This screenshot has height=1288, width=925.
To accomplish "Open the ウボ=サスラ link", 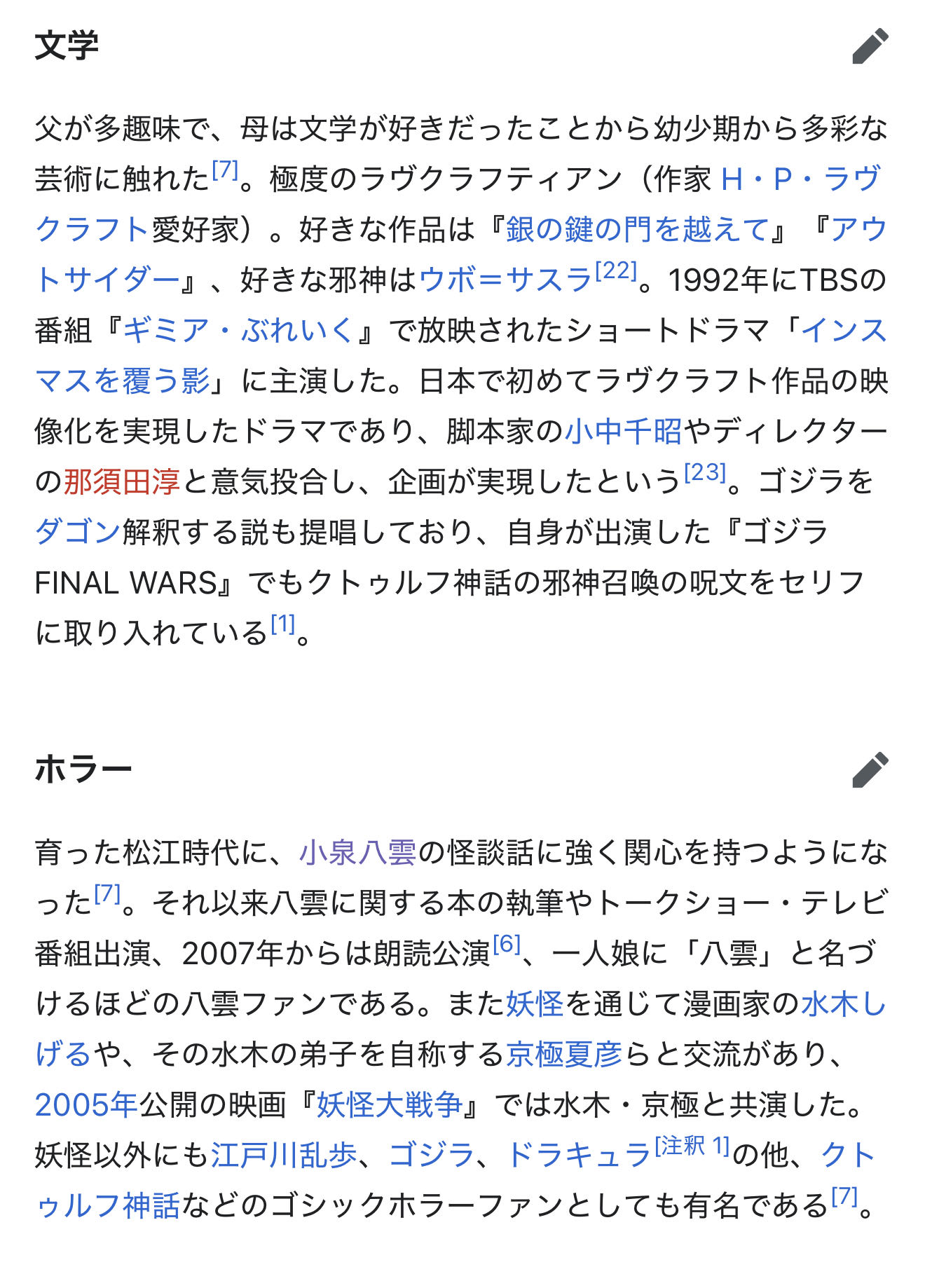I will pos(505,280).
